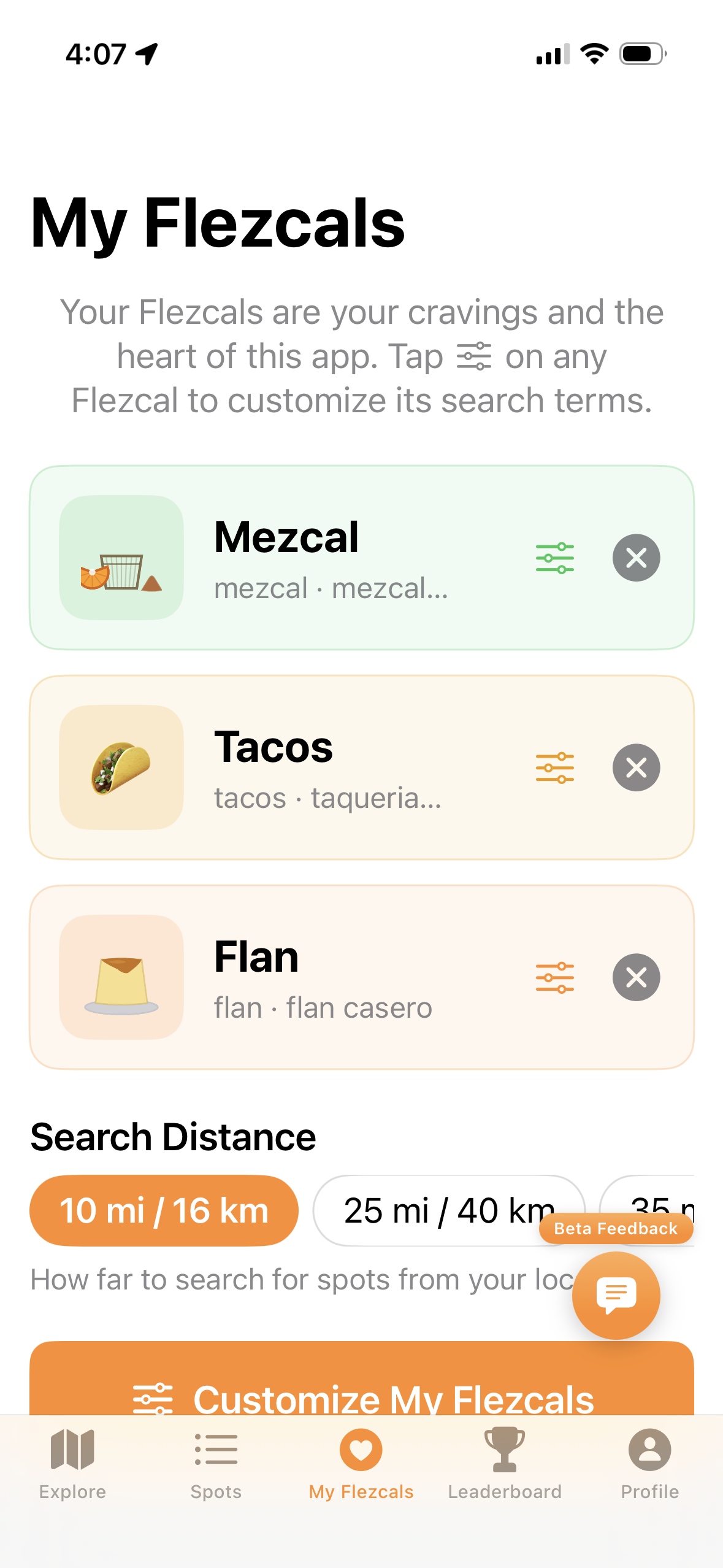Select the Explore map icon

(72, 1448)
